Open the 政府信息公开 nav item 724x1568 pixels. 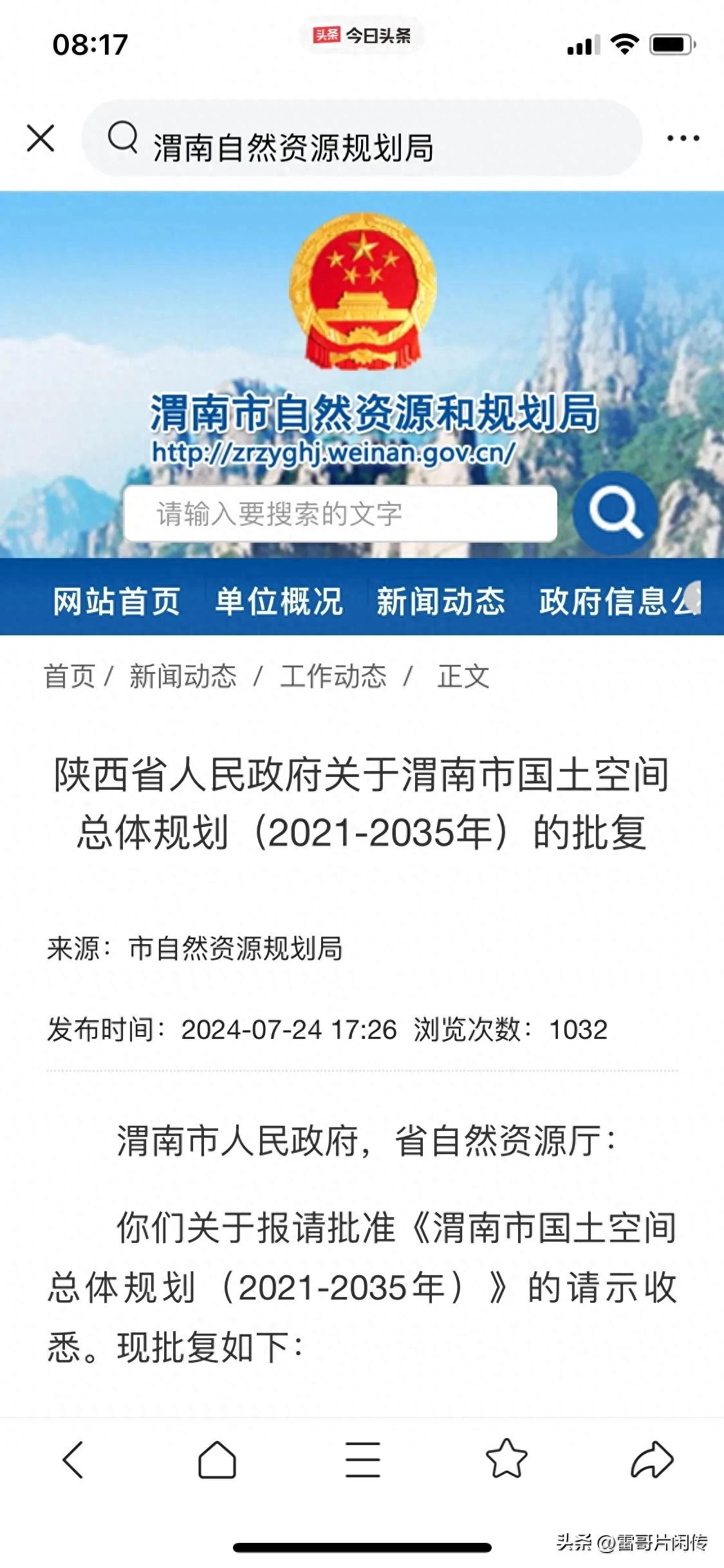[618, 601]
